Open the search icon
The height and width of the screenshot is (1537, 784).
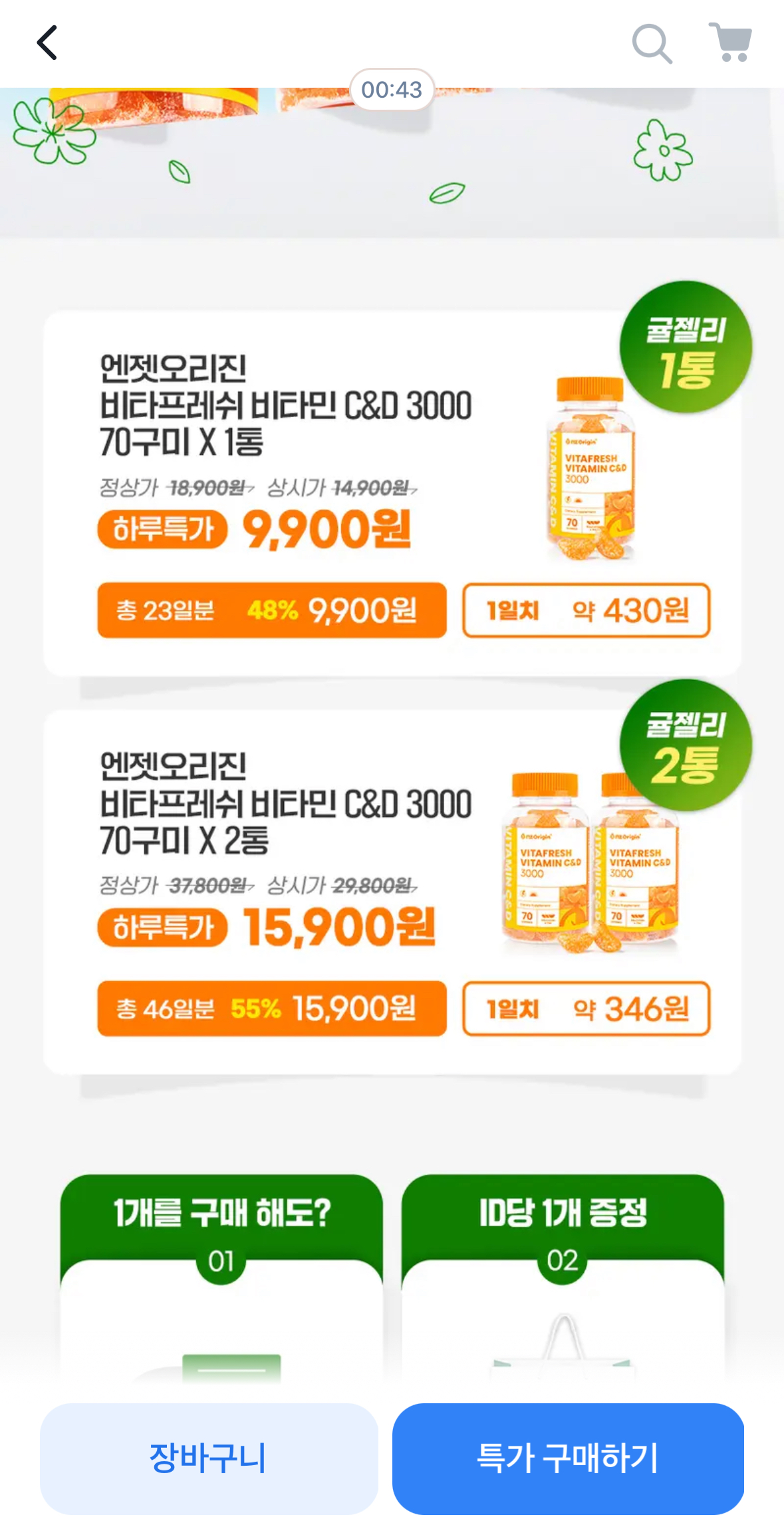[x=651, y=44]
